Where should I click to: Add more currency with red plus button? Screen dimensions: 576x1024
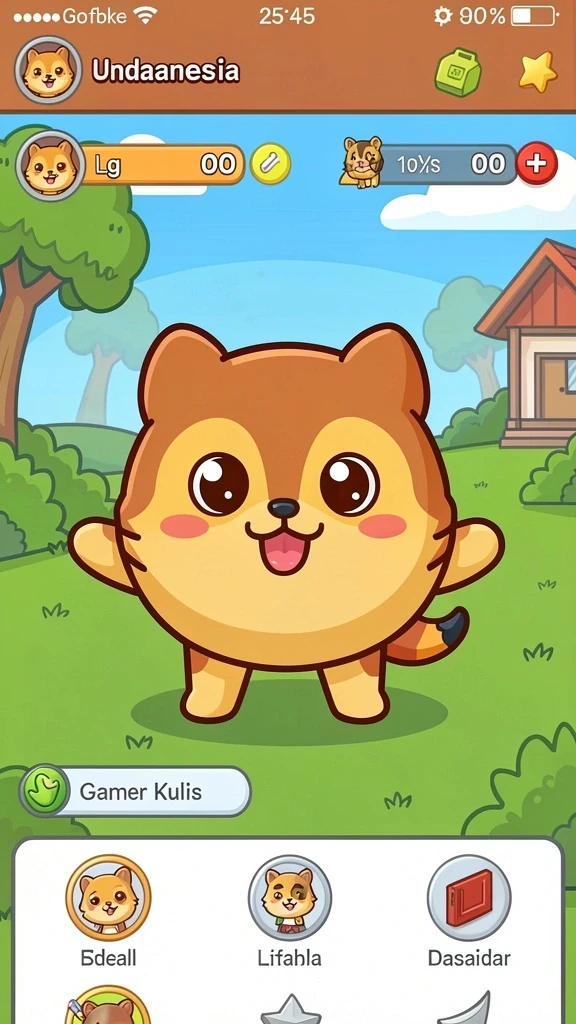(537, 163)
